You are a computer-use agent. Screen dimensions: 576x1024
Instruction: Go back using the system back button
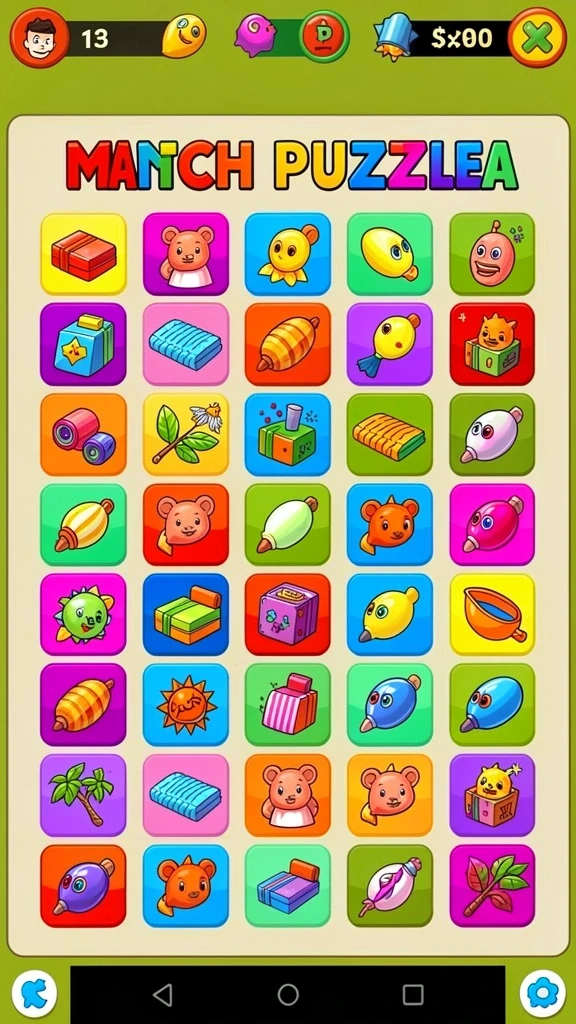162,995
